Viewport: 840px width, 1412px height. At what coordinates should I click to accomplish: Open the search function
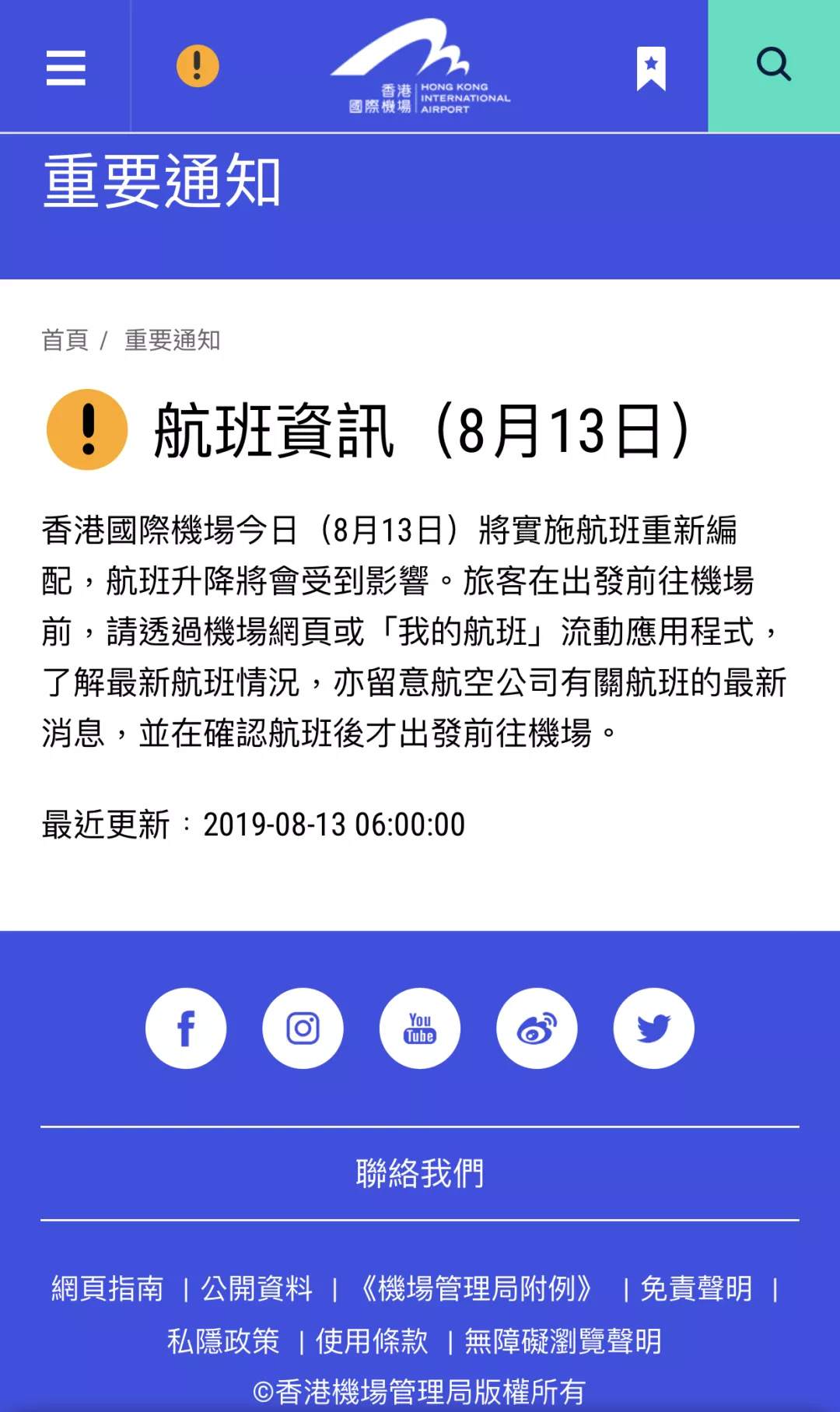tap(773, 66)
